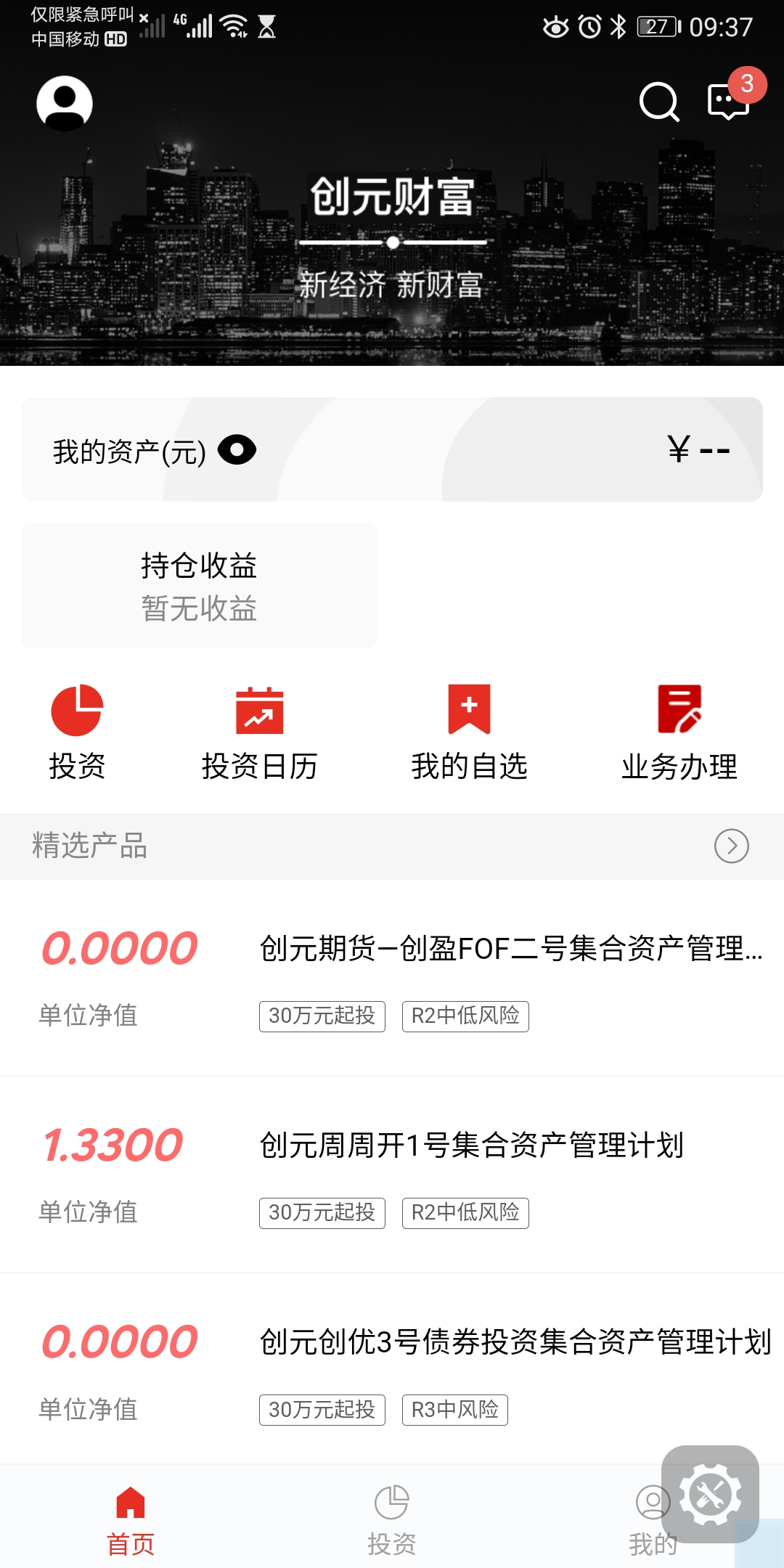The image size is (784, 1568).
Task: Expand 精选产品 with the arrow
Action: click(731, 846)
